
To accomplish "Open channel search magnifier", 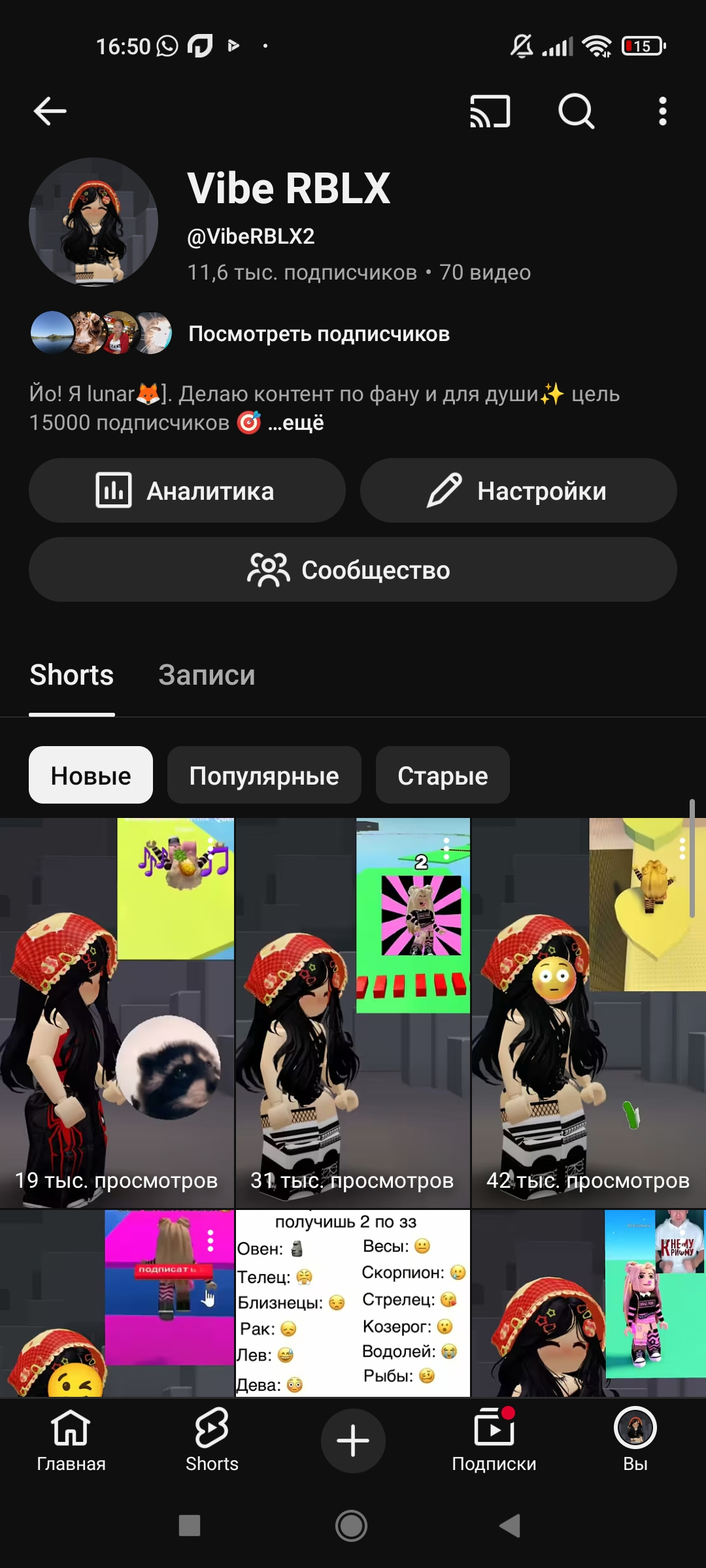I will click(576, 111).
